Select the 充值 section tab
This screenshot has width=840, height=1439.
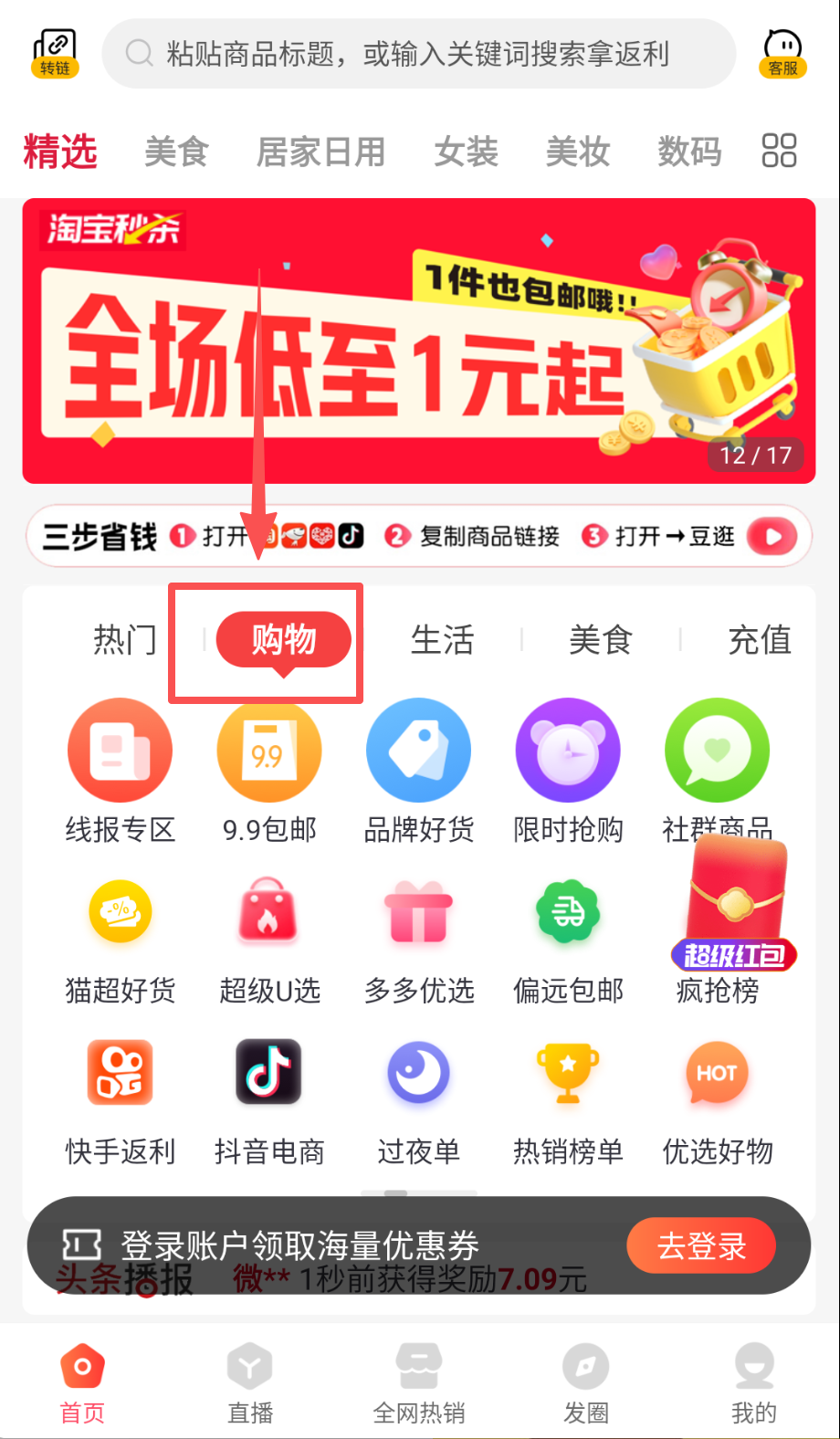click(759, 640)
